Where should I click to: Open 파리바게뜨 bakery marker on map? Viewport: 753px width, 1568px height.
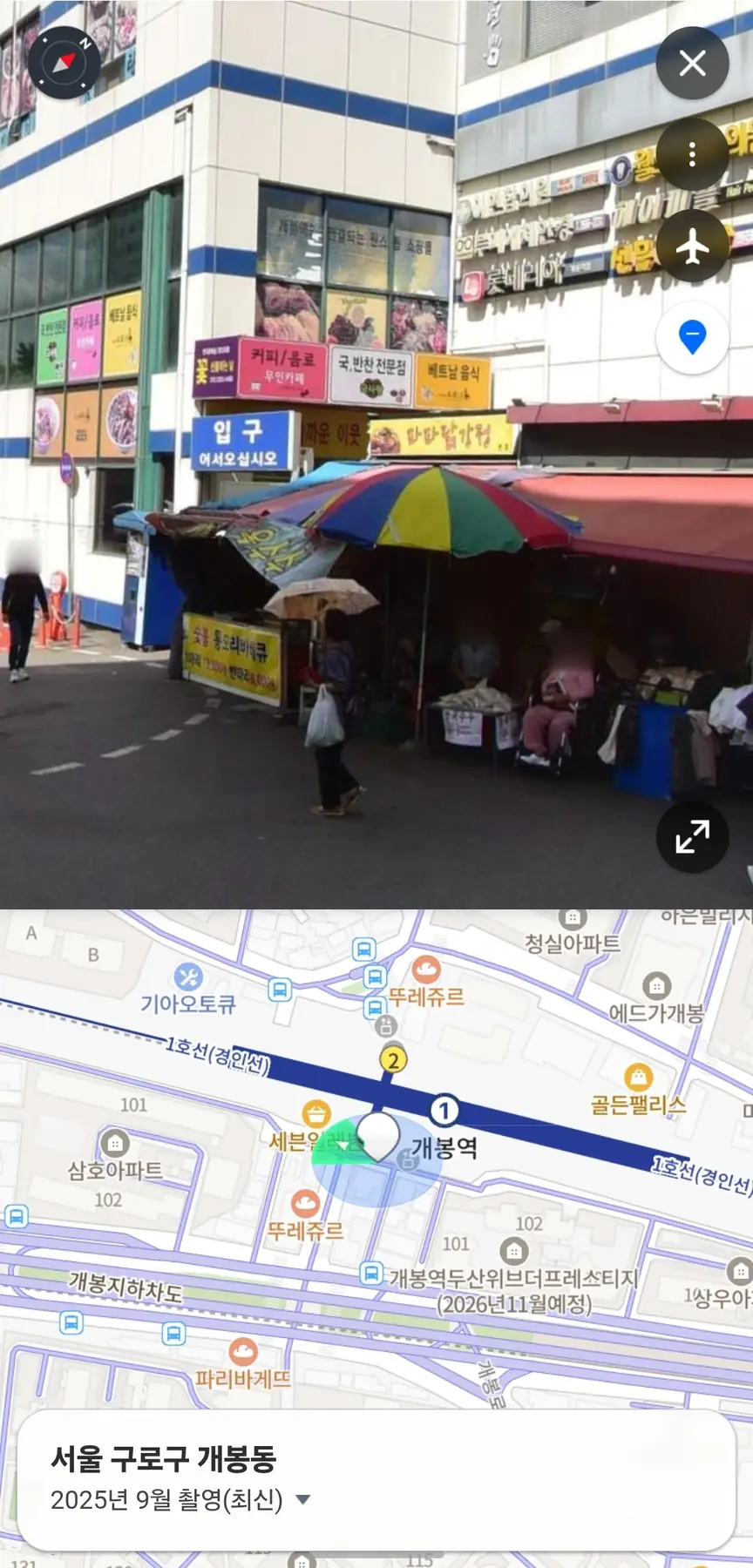pos(242,1351)
